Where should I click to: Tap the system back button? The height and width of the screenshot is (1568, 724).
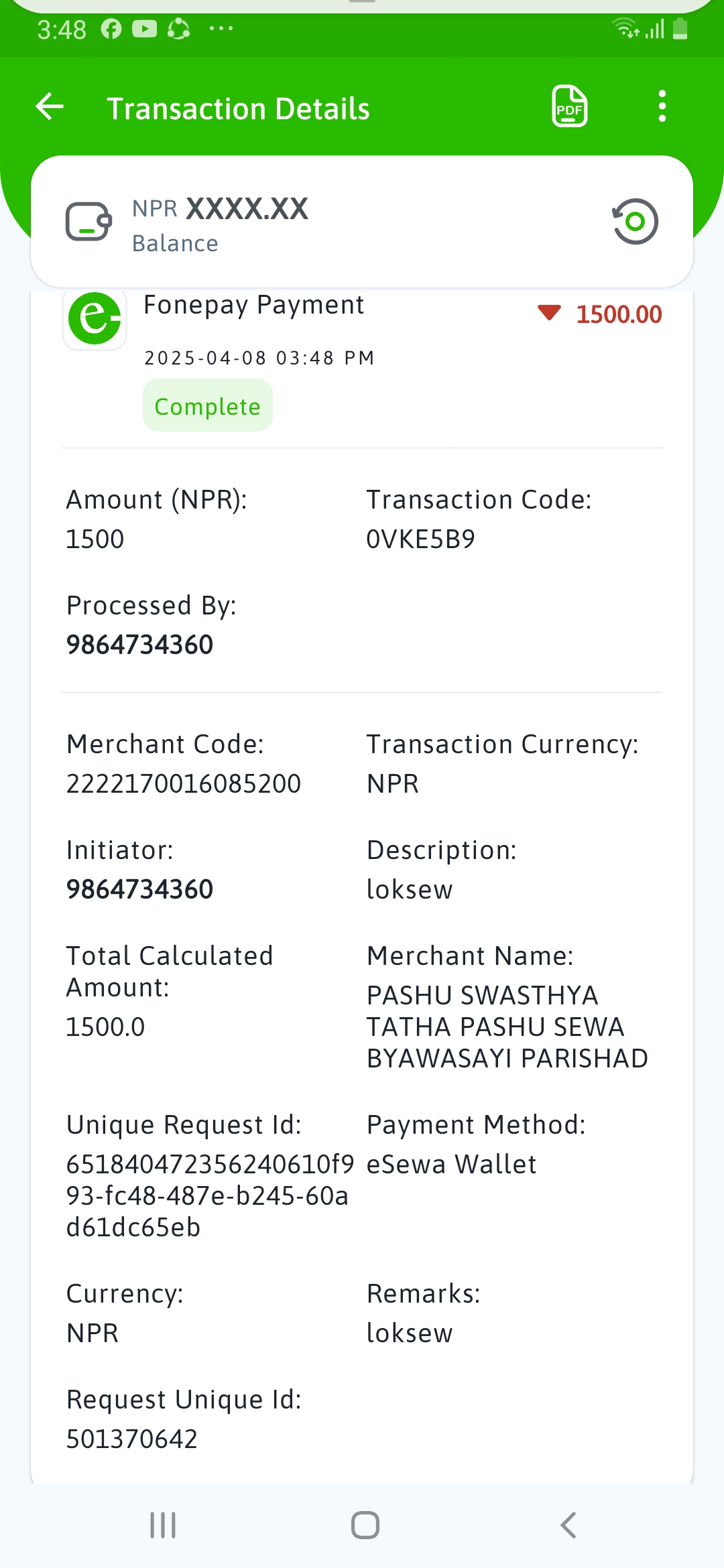568,1525
